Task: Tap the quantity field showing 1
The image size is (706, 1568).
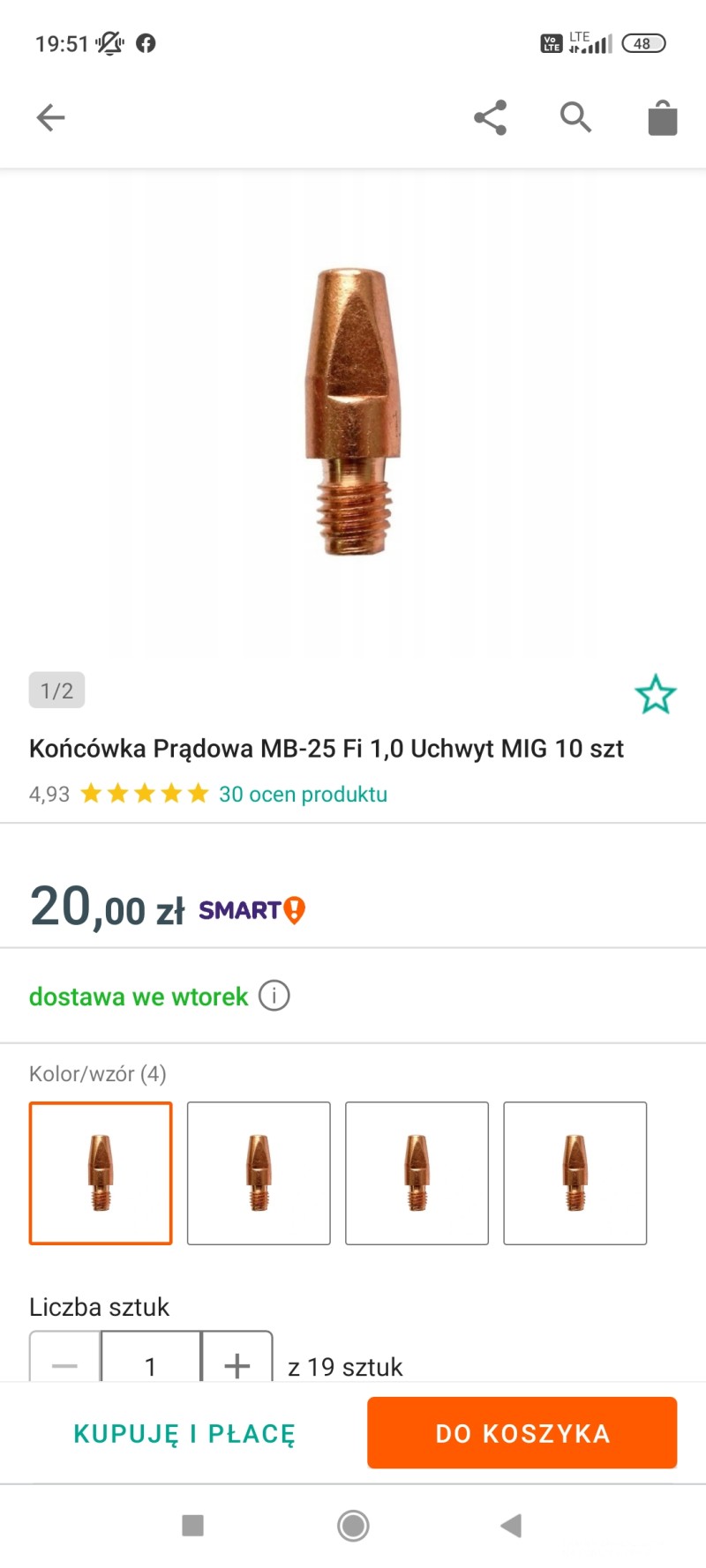Action: click(151, 1365)
